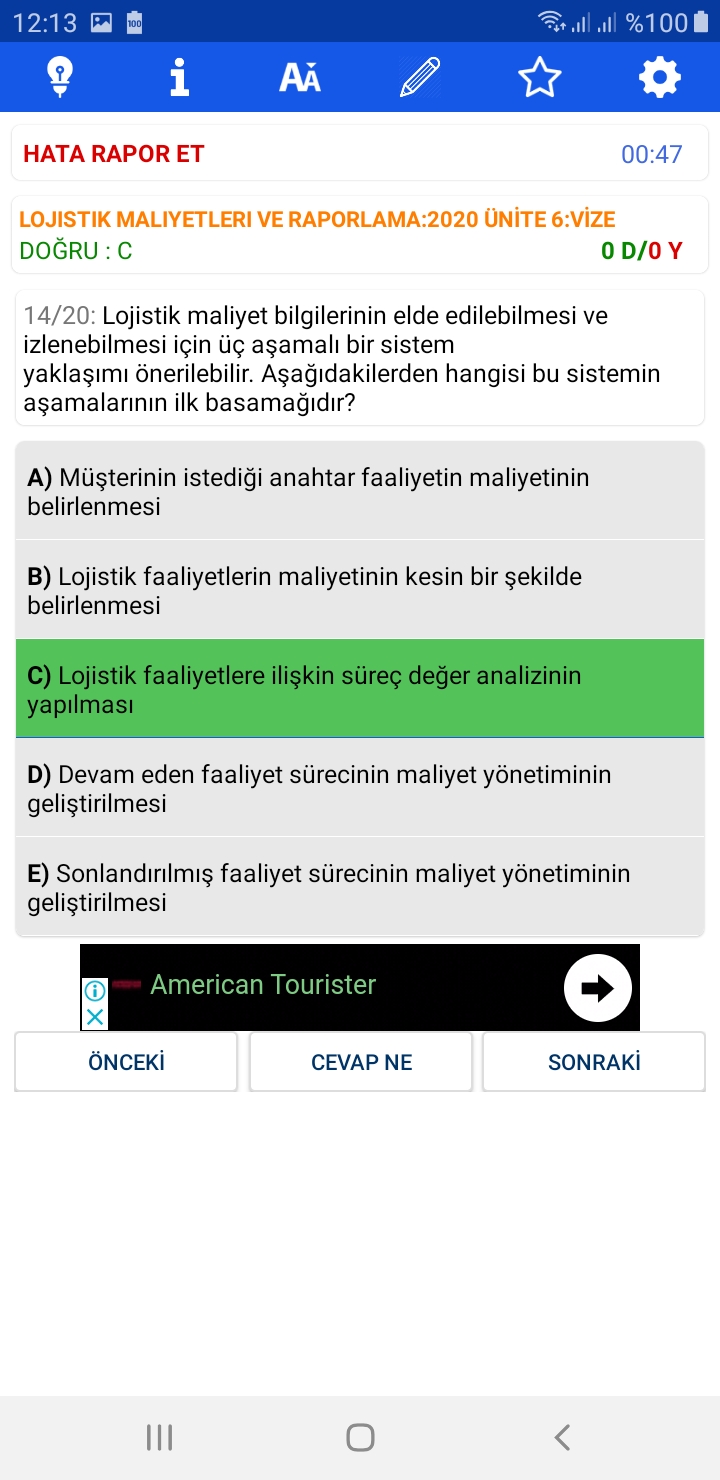The height and width of the screenshot is (1480, 720).
Task: Reveal the answer with CEVAP NE
Action: (x=361, y=1062)
